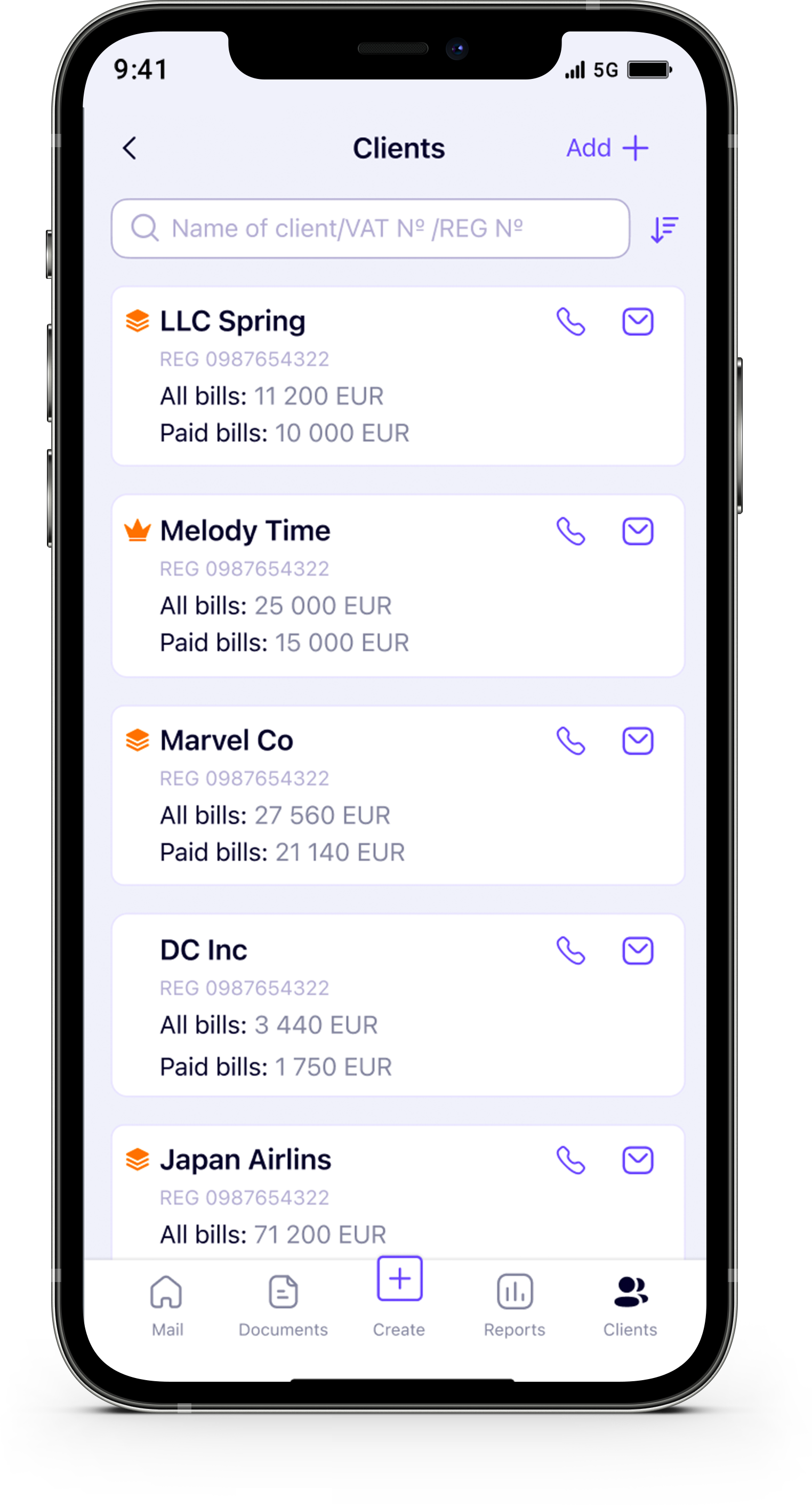Email Marvel Co
The width and height of the screenshot is (812, 1506).
click(x=637, y=741)
